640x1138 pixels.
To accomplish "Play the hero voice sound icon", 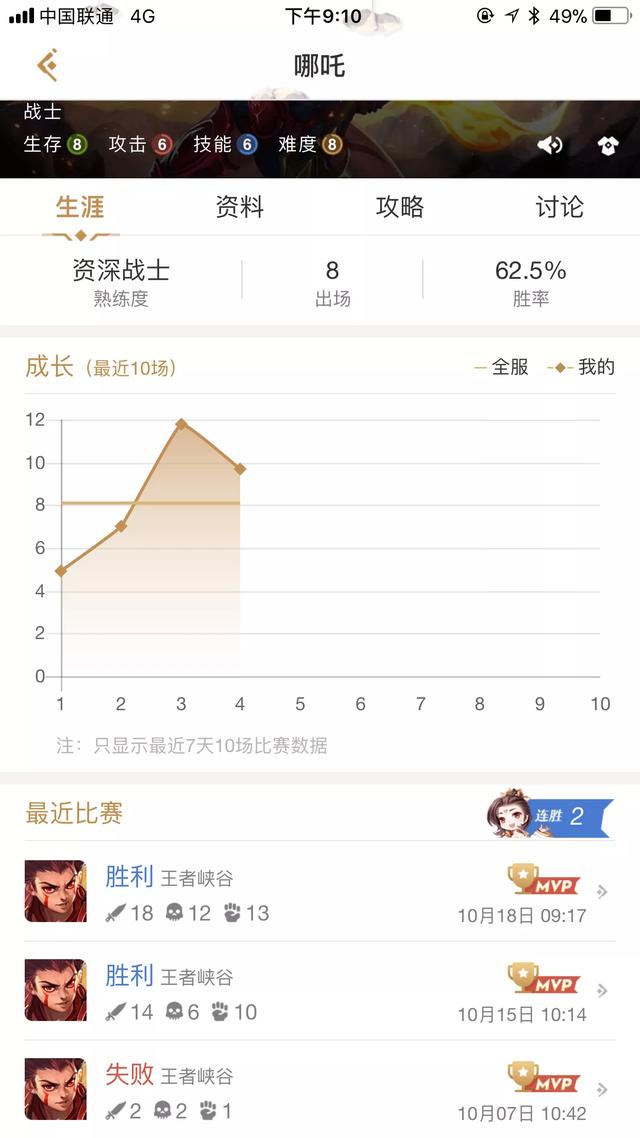I will pos(549,146).
